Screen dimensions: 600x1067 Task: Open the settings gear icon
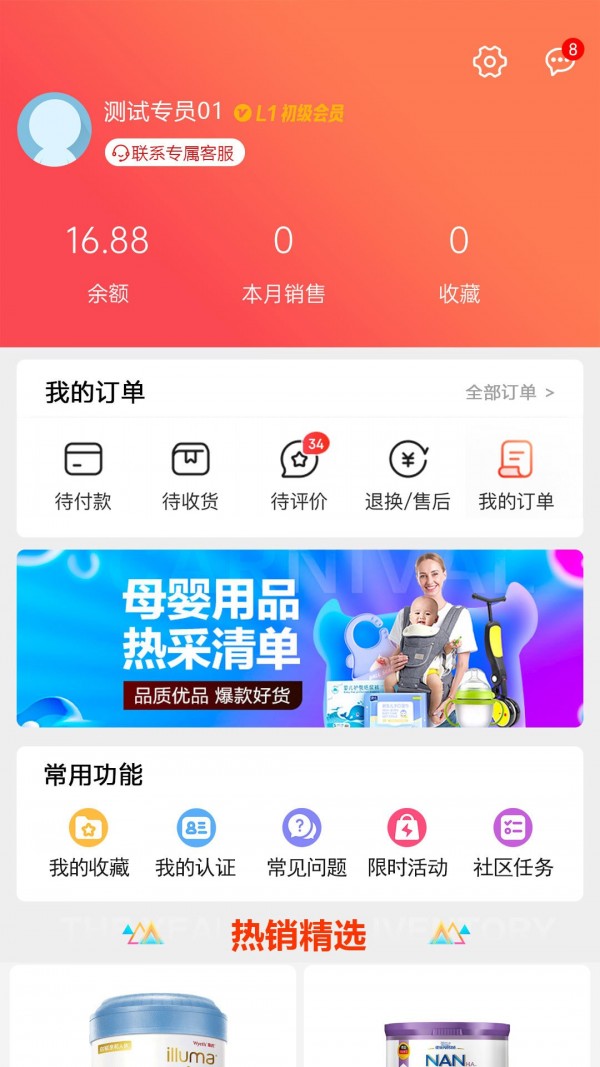point(489,62)
